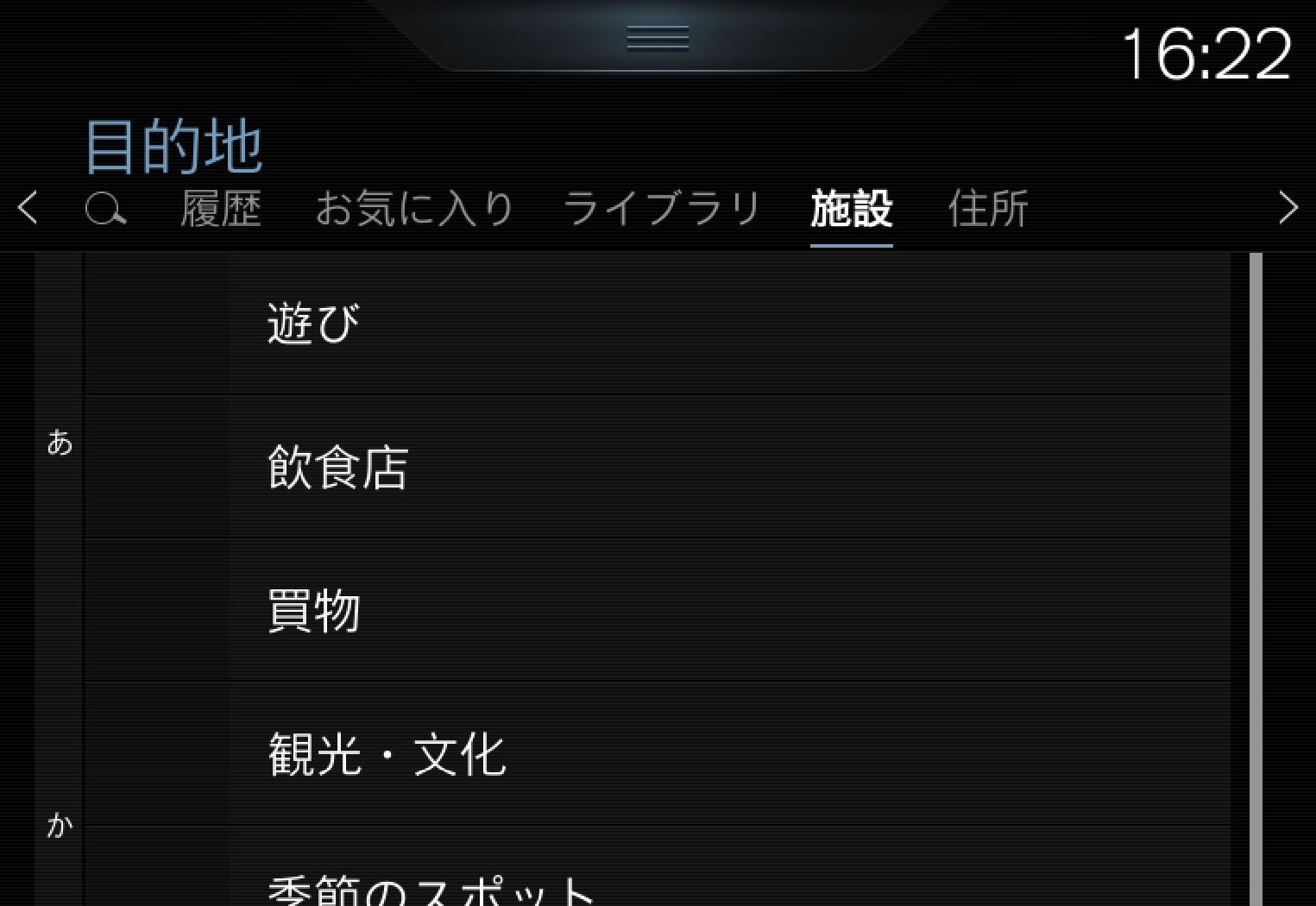Open the 飲食店 category
Viewport: 1316px width, 906px height.
tap(656, 468)
